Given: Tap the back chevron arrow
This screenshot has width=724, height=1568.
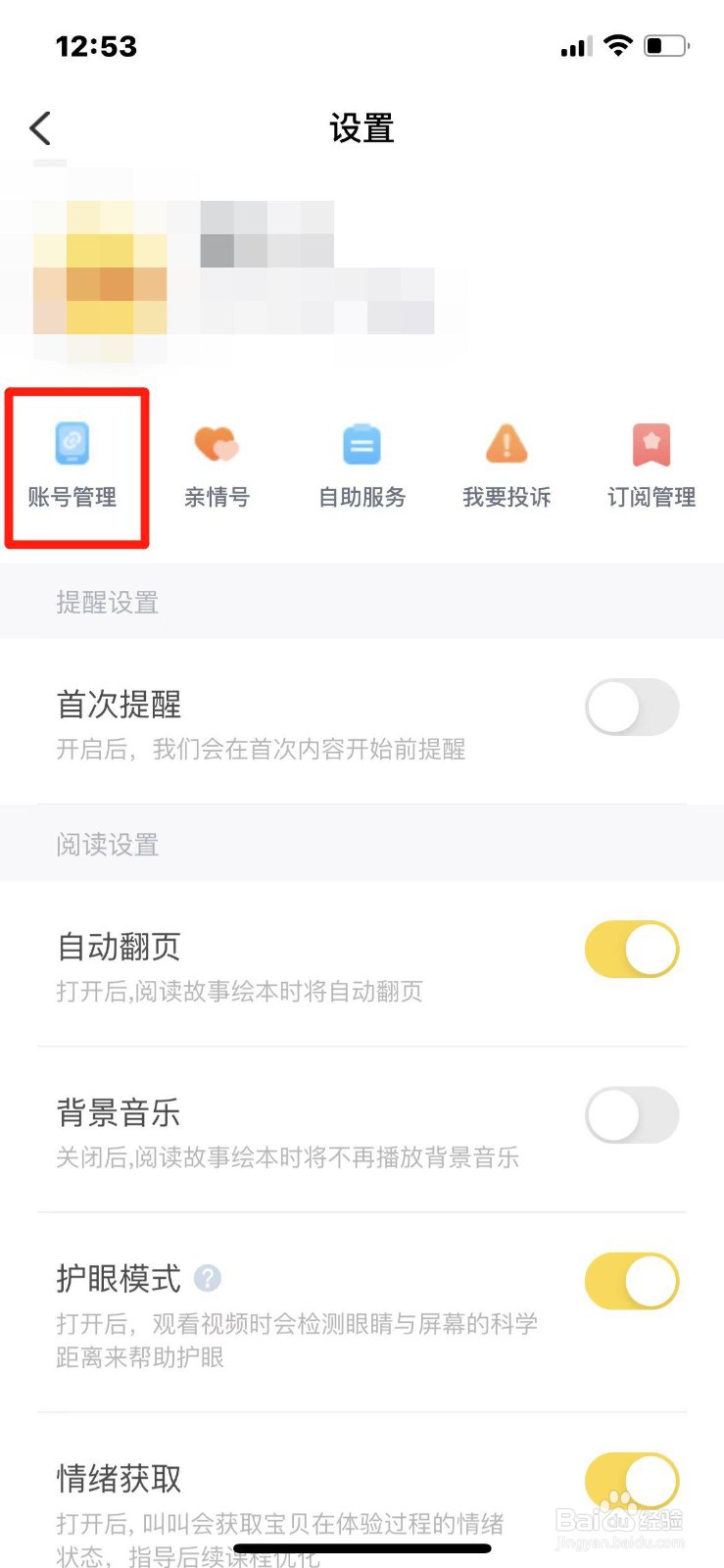Looking at the screenshot, I should coord(39,127).
